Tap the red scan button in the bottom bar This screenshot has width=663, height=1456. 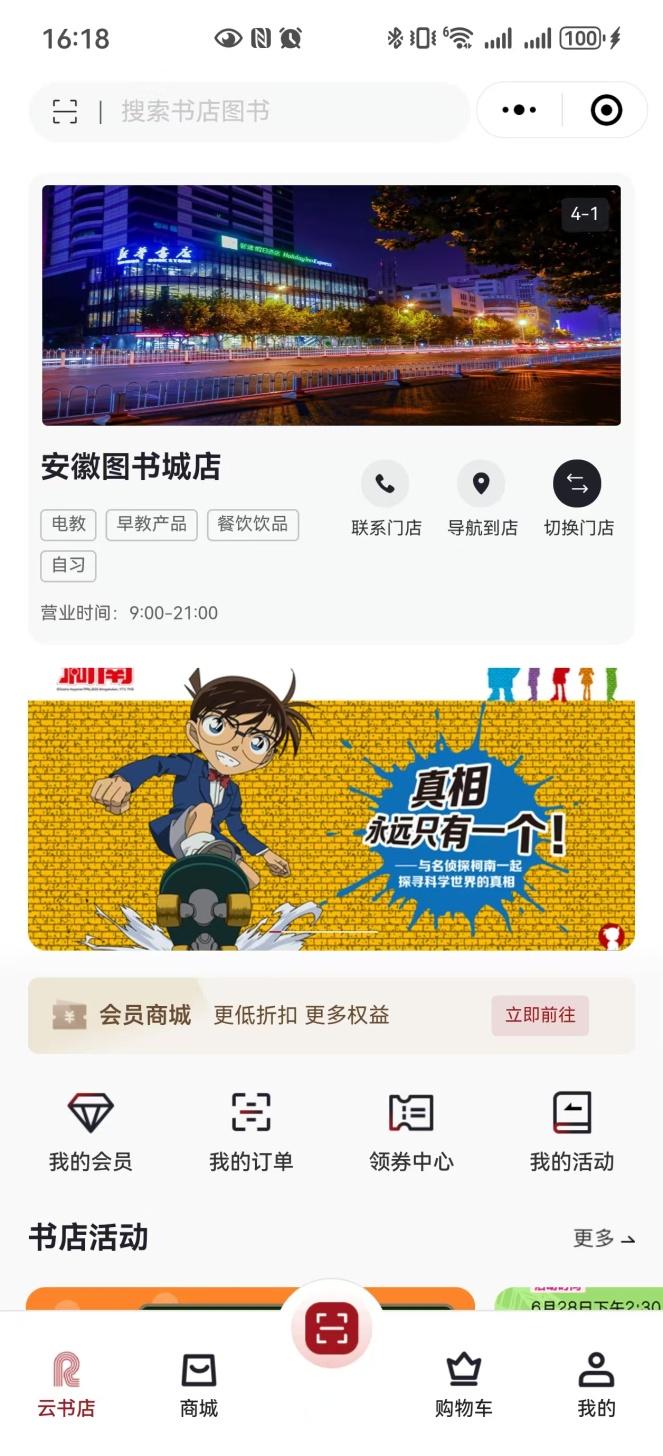[x=331, y=1328]
